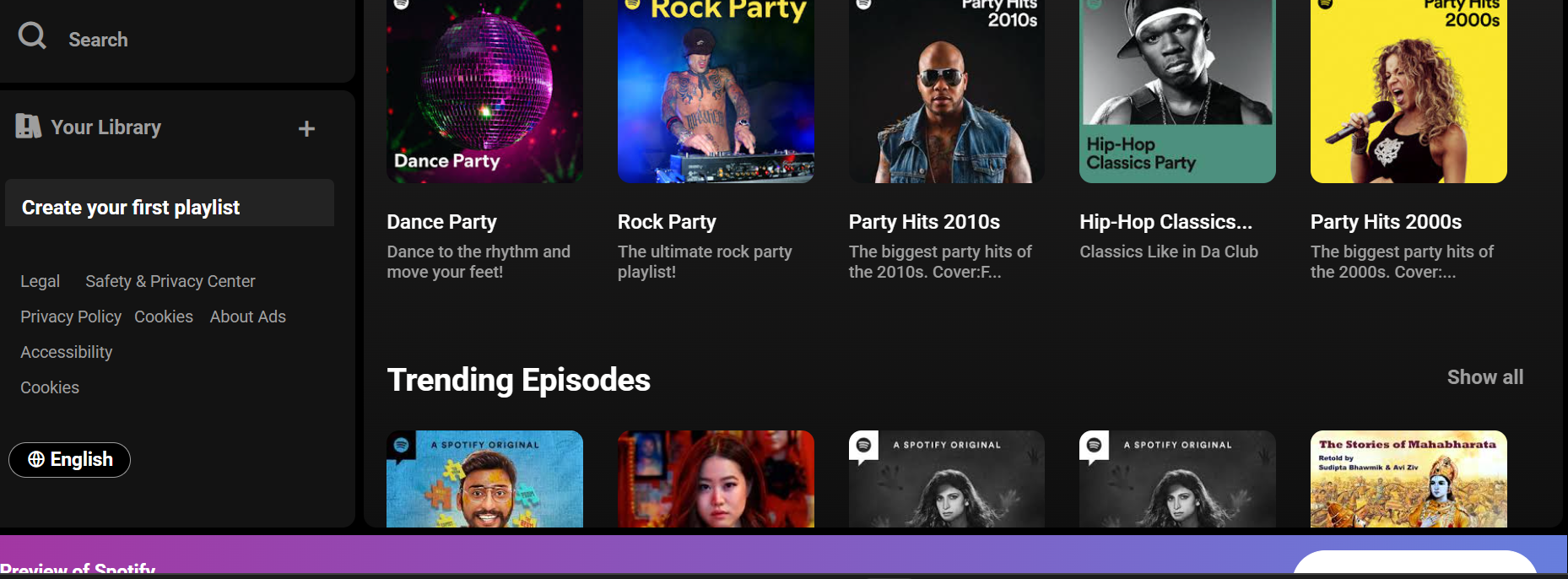
Task: Open Safety & Privacy Center
Action: tap(170, 281)
